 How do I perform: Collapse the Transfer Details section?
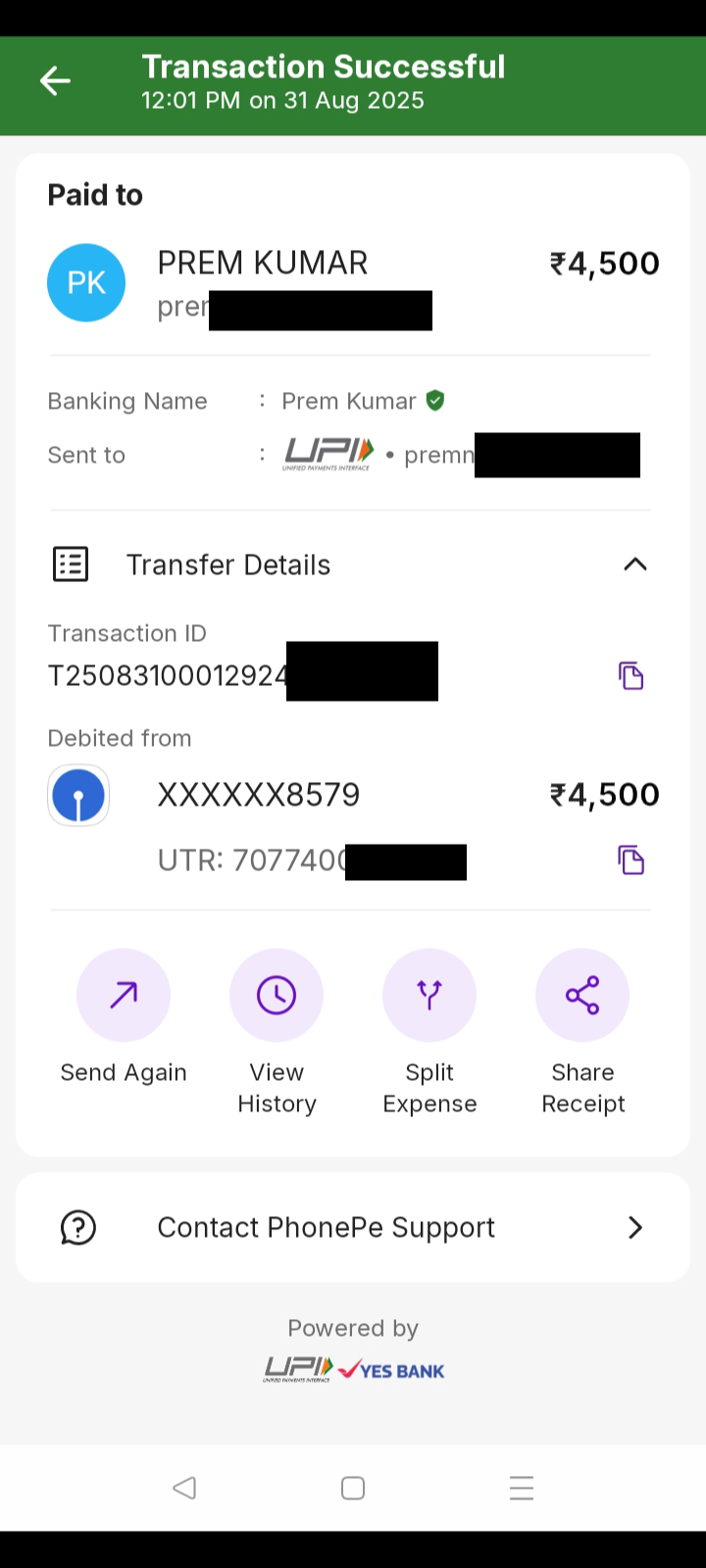634,564
